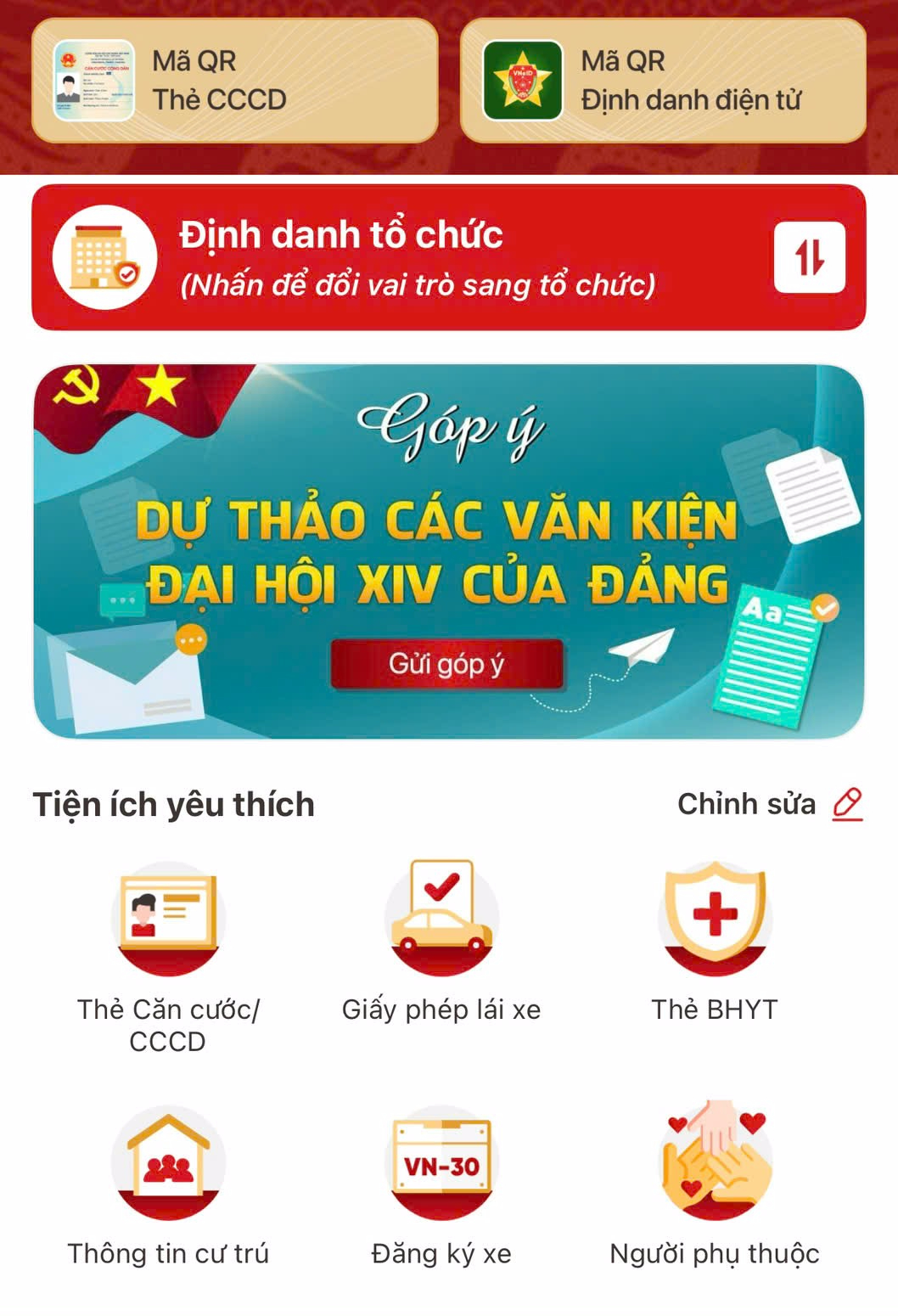The height and width of the screenshot is (1316, 898).
Task: Open Mã QR Thẻ CCCD card
Action: (x=234, y=81)
